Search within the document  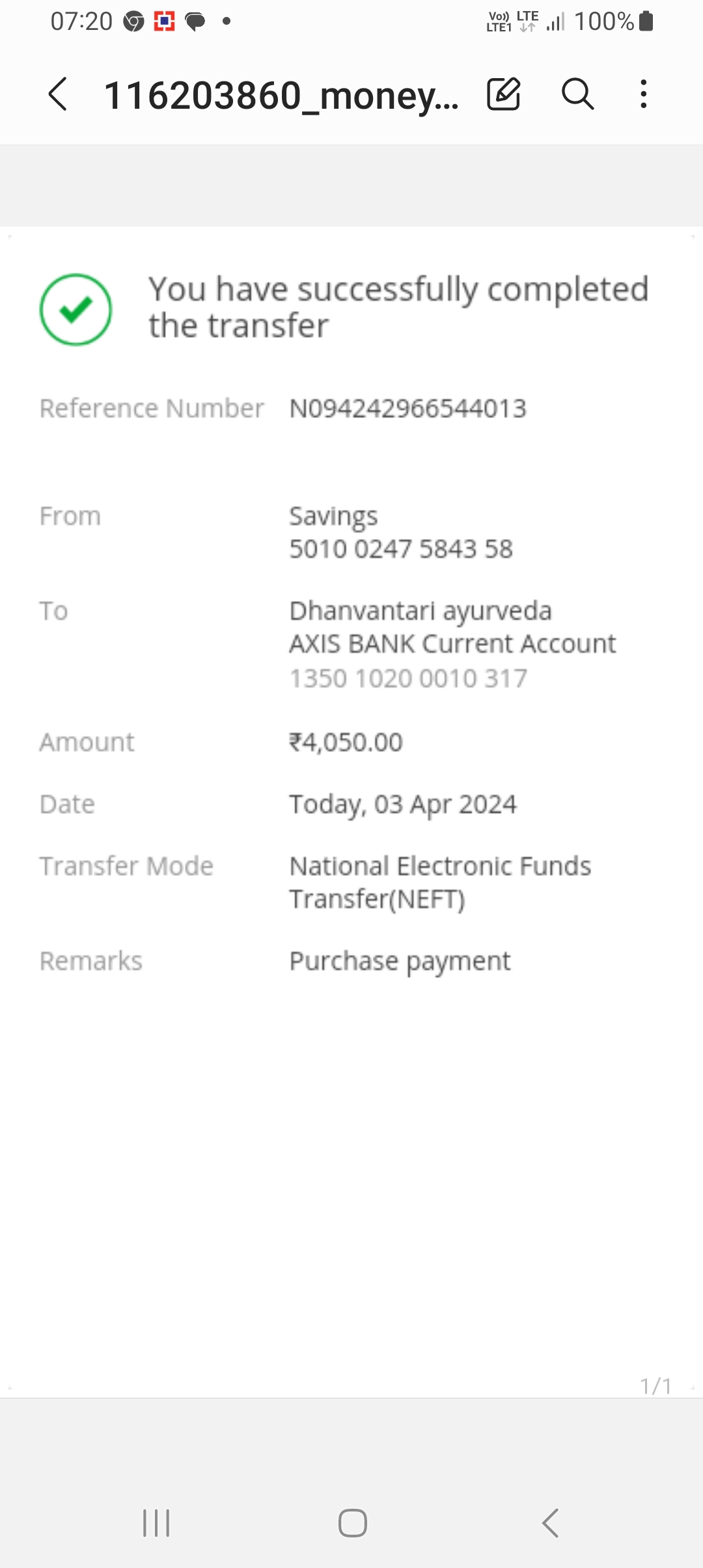click(x=578, y=94)
